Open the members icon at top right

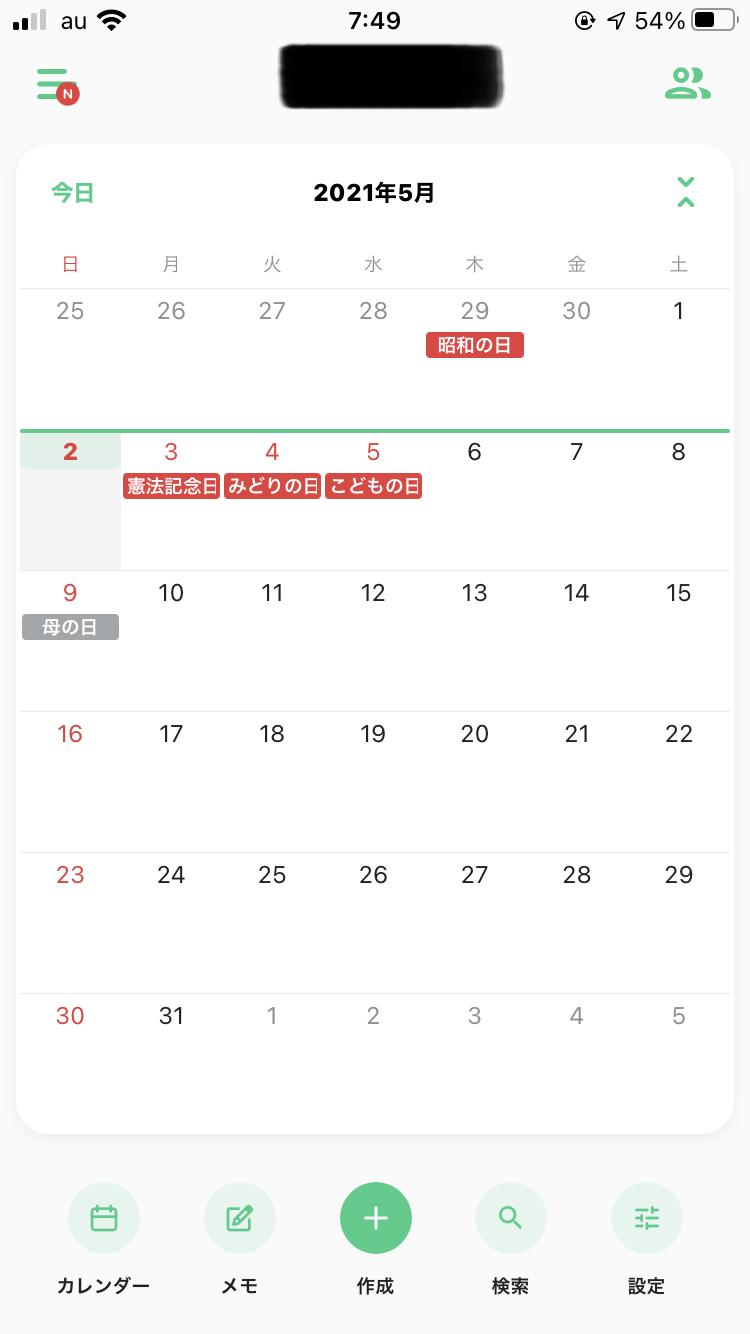point(687,84)
